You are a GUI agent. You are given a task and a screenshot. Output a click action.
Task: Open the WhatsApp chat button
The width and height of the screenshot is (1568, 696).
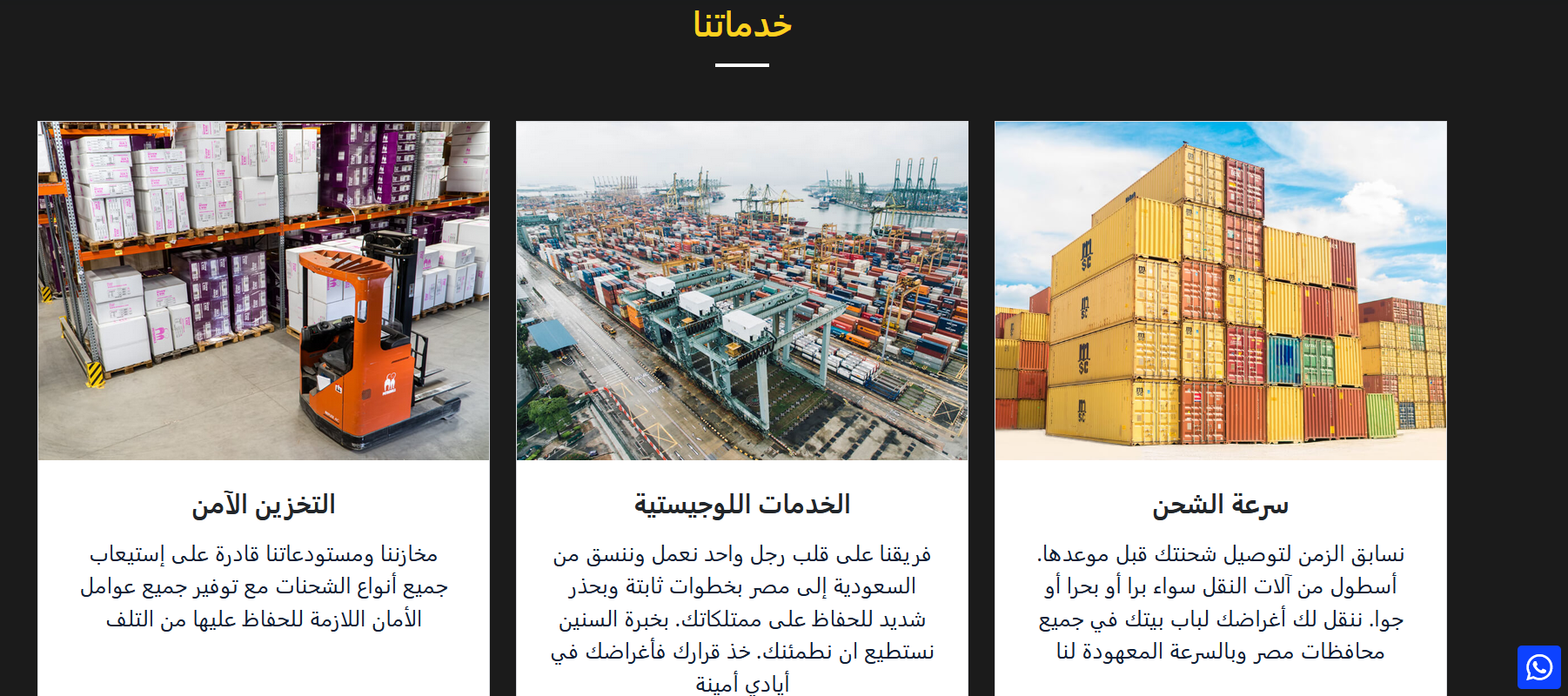coord(1538,667)
